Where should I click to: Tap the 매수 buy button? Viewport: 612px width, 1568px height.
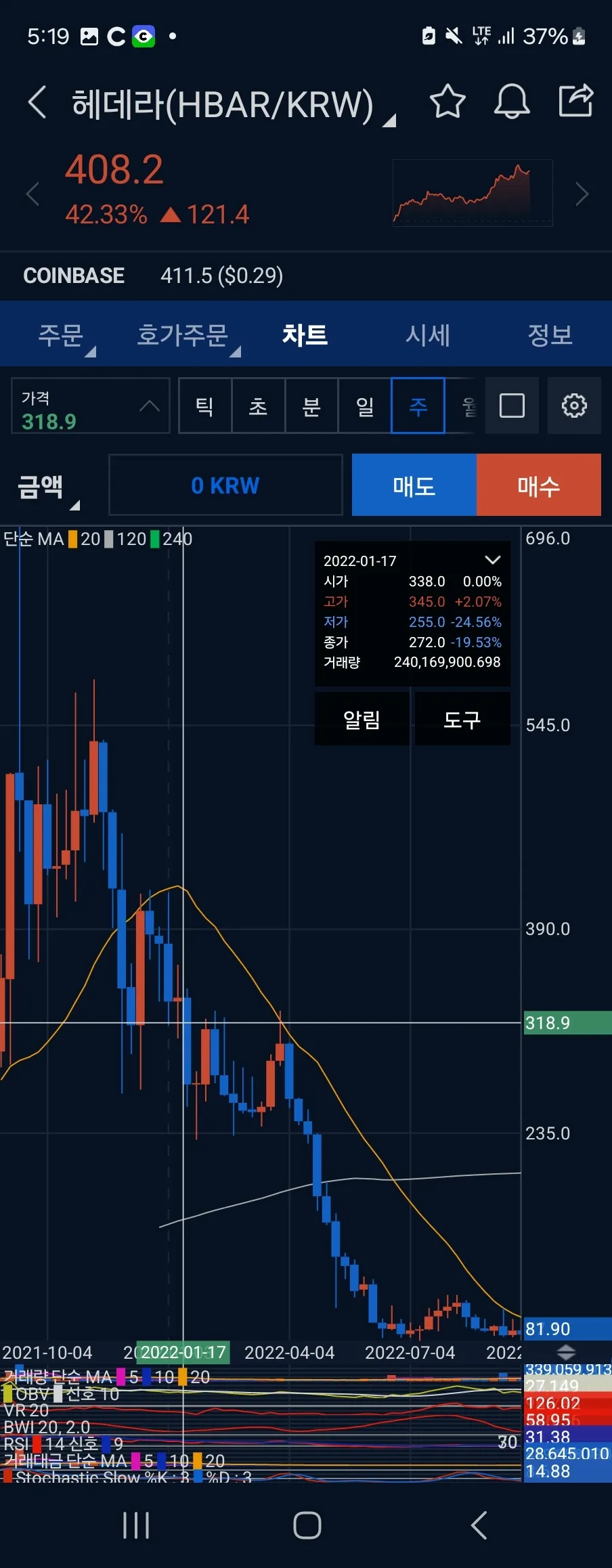[539, 485]
